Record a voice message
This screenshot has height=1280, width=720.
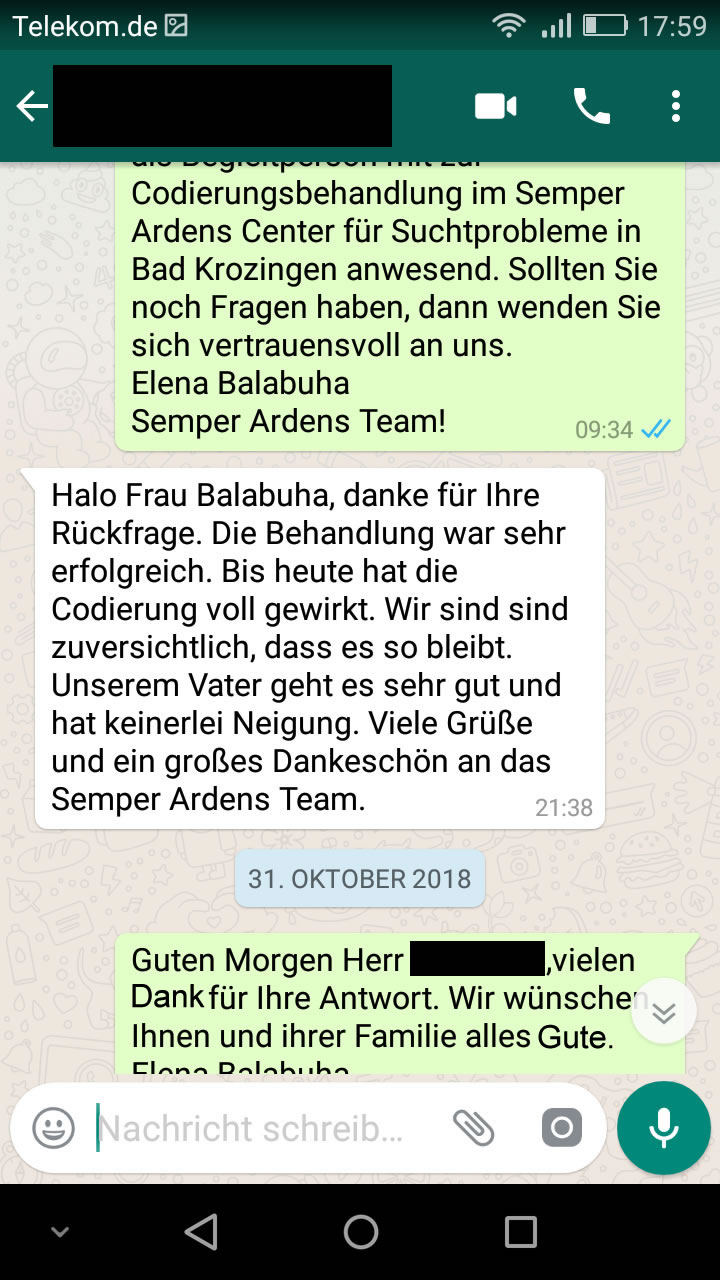663,1128
